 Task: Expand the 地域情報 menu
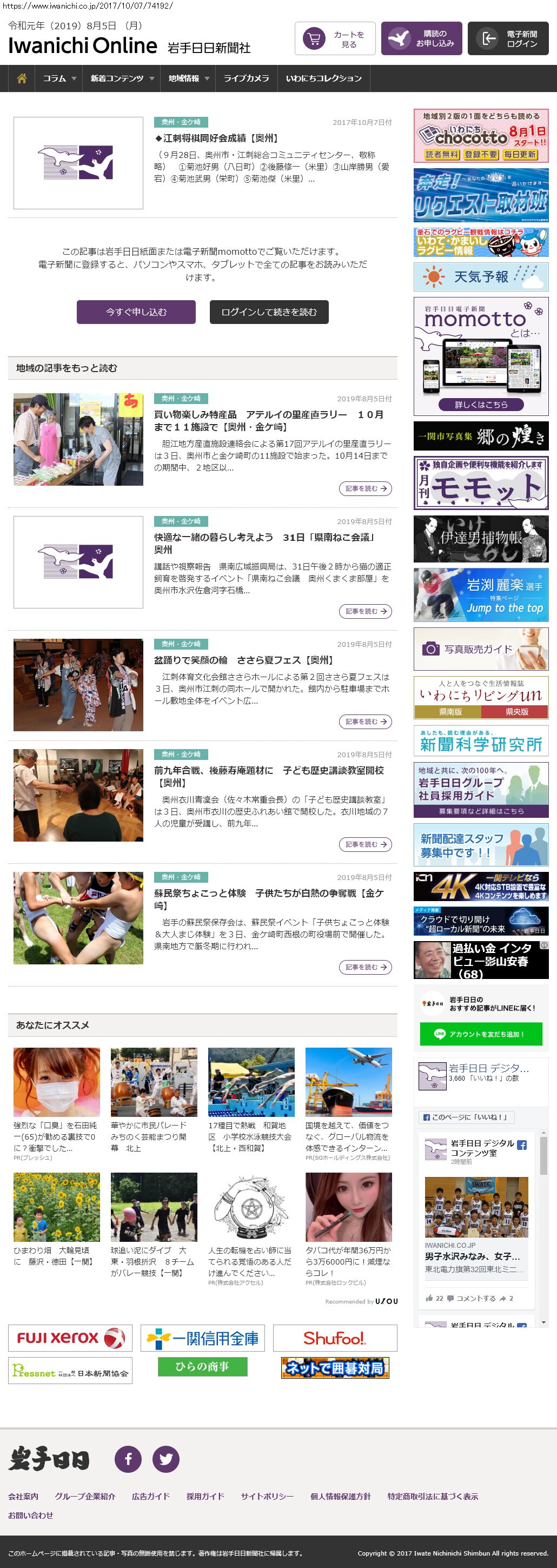(188, 78)
